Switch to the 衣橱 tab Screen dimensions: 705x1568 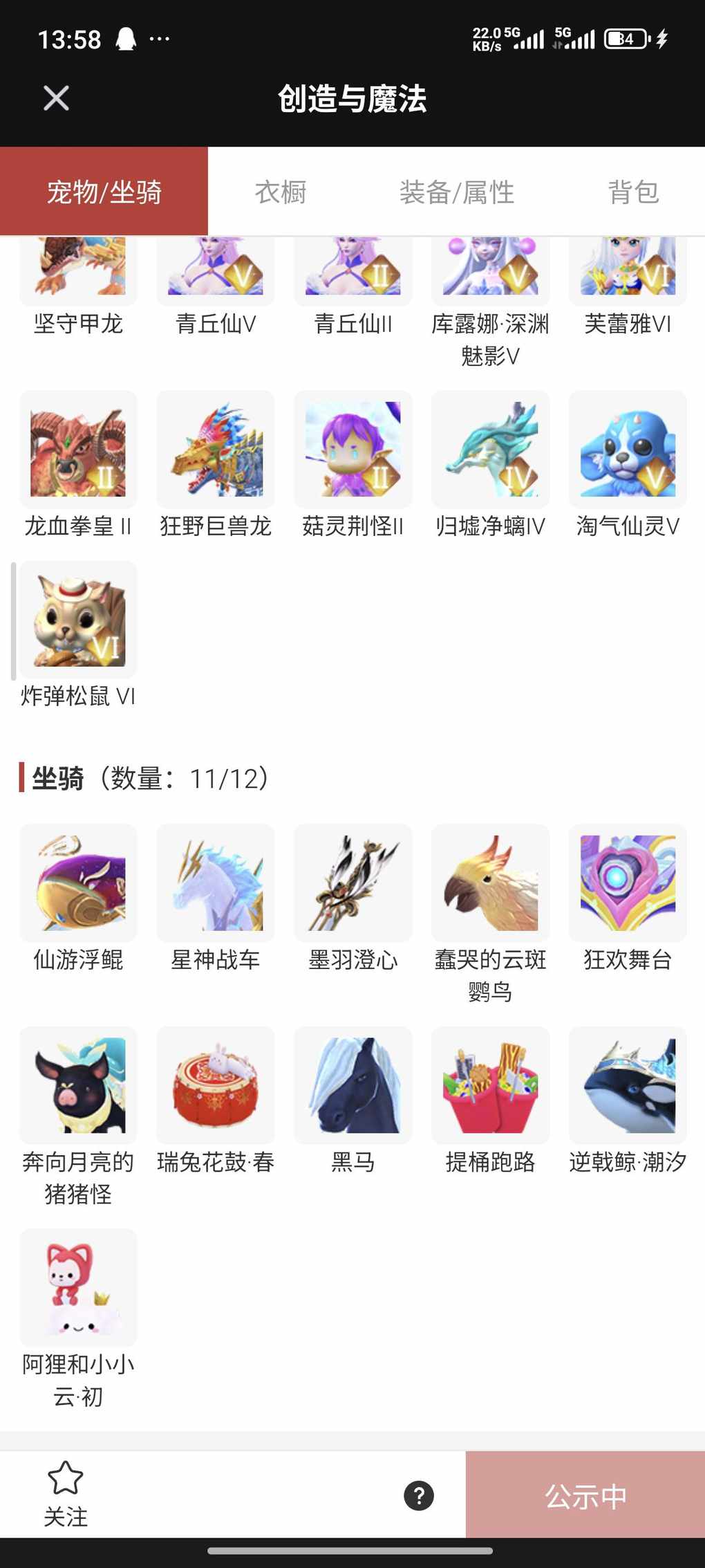click(281, 192)
